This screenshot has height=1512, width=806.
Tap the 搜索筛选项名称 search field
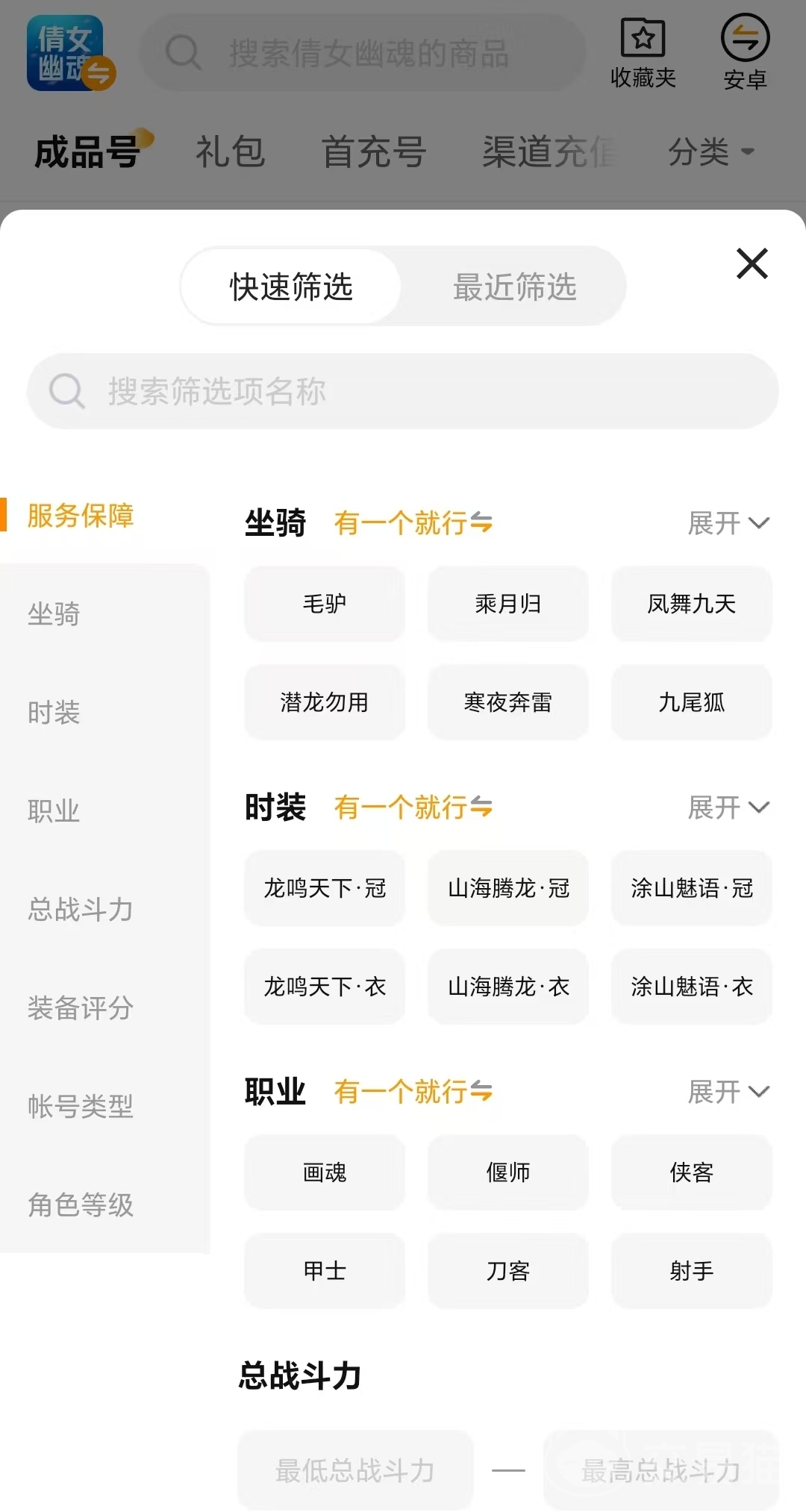[x=403, y=391]
